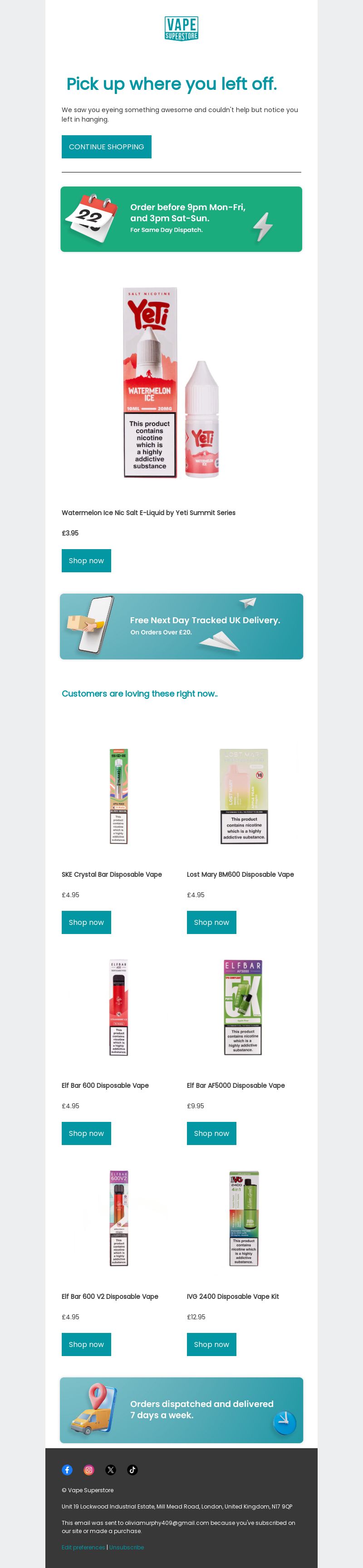Tap the Unsubscribe link
The width and height of the screenshot is (363, 1568).
127,1547
